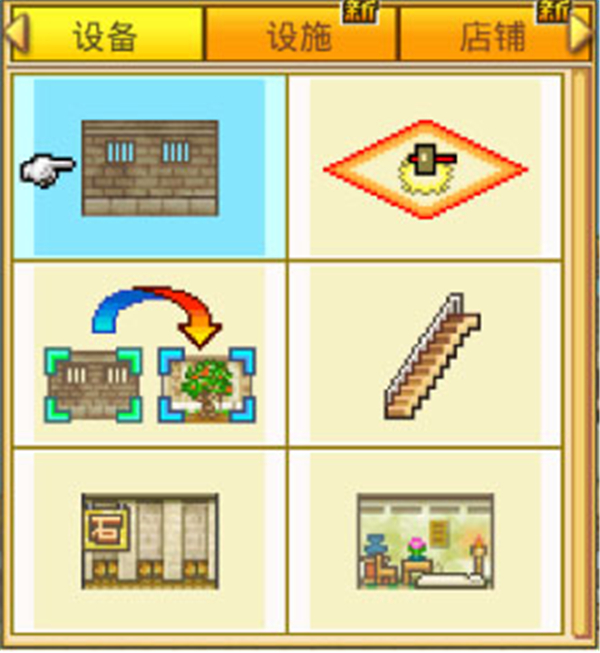Select the brick wall item
This screenshot has width=600, height=653.
[149, 167]
